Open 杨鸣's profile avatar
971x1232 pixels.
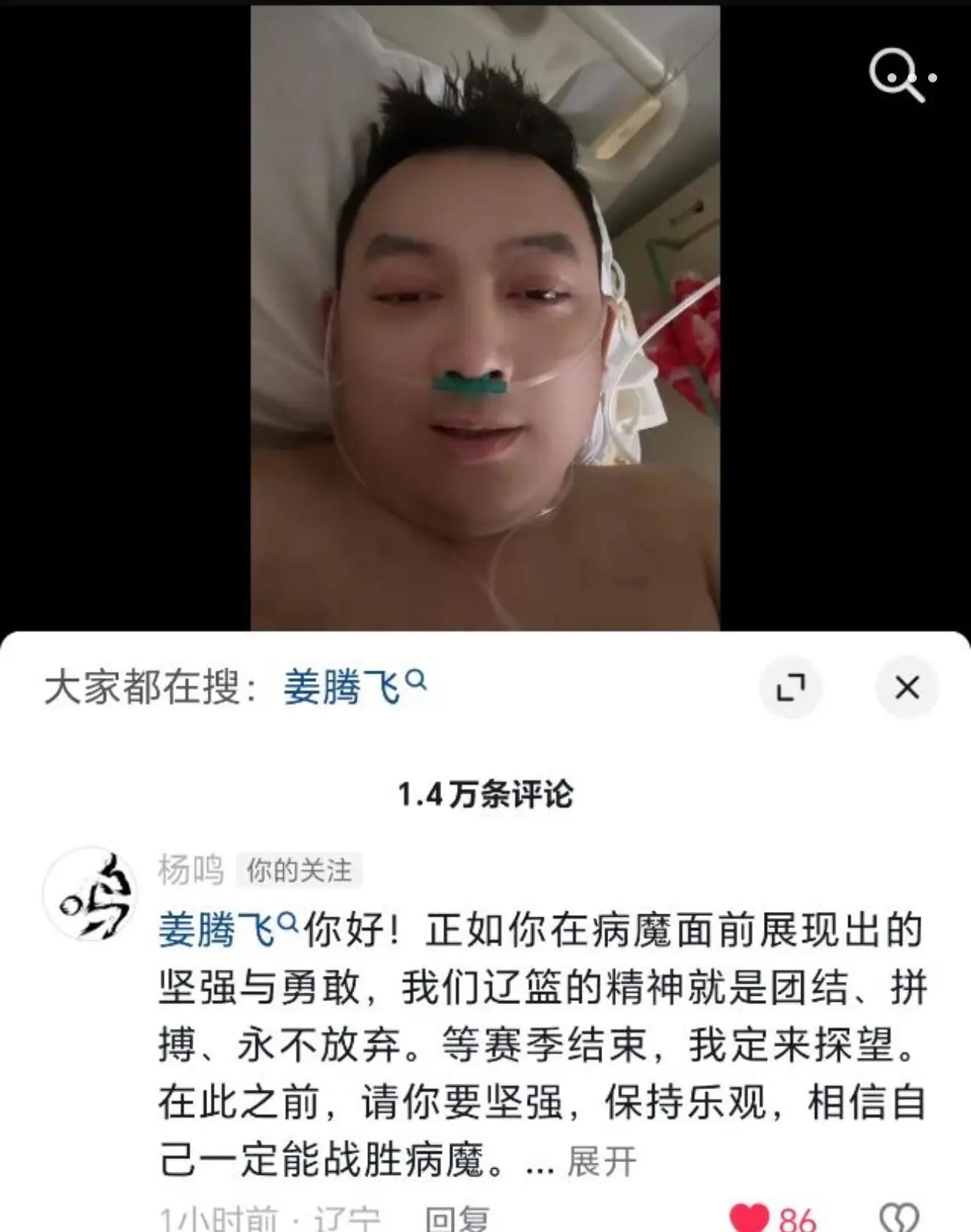tap(90, 893)
